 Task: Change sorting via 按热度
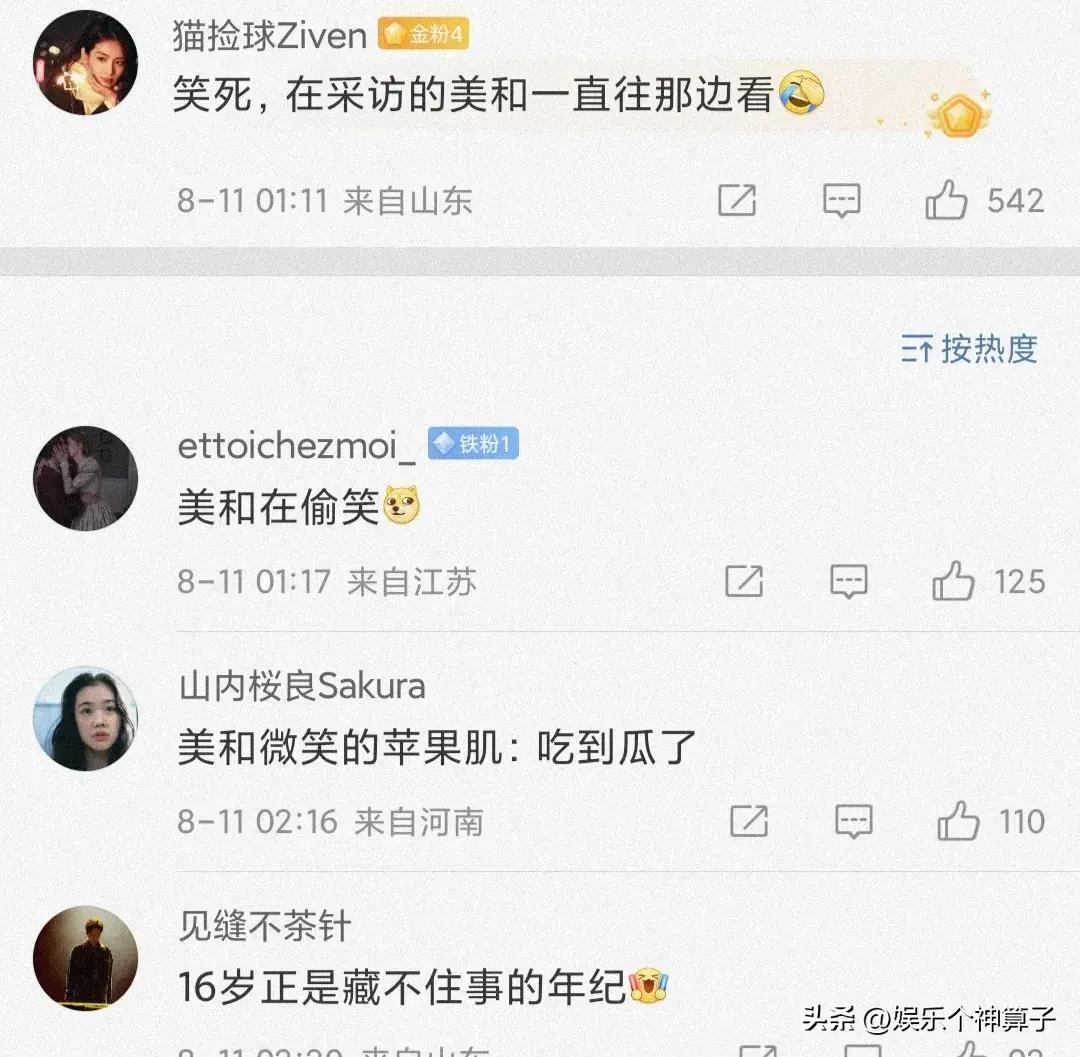pos(969,349)
